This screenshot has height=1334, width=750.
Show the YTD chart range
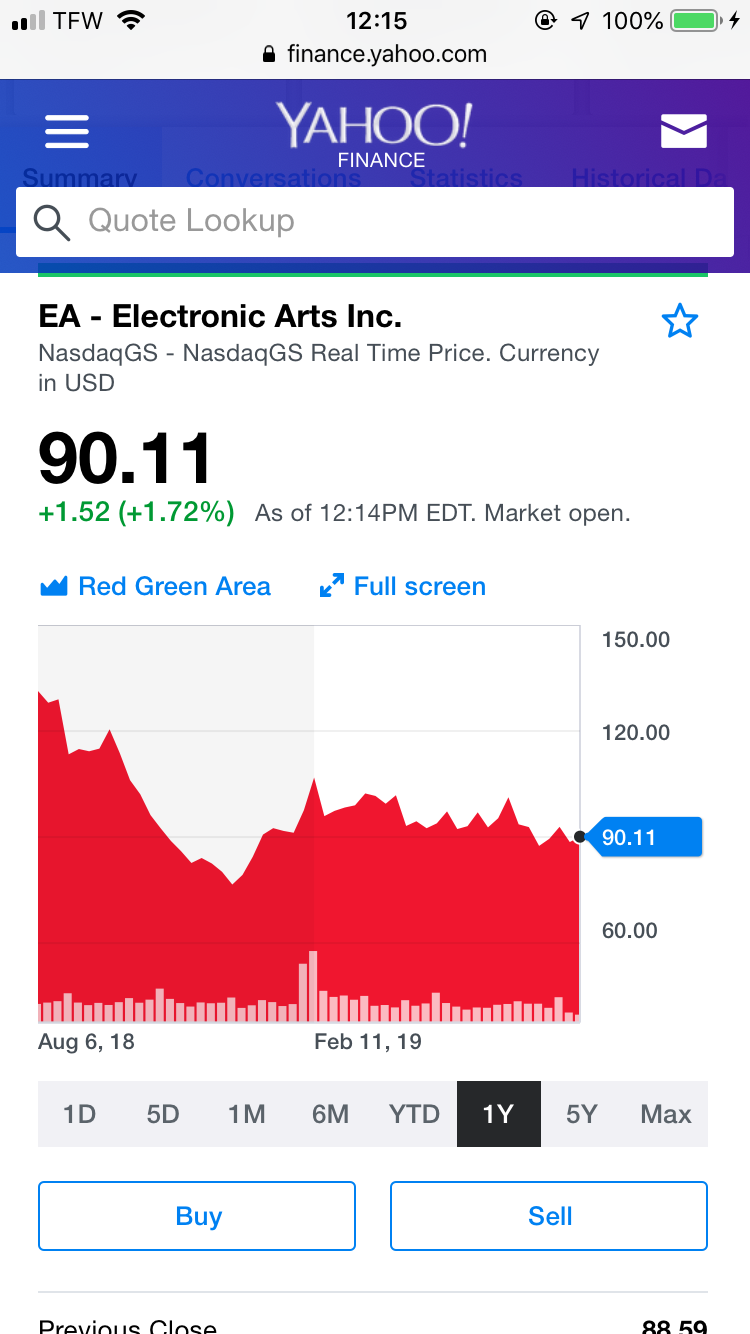[x=415, y=1114]
